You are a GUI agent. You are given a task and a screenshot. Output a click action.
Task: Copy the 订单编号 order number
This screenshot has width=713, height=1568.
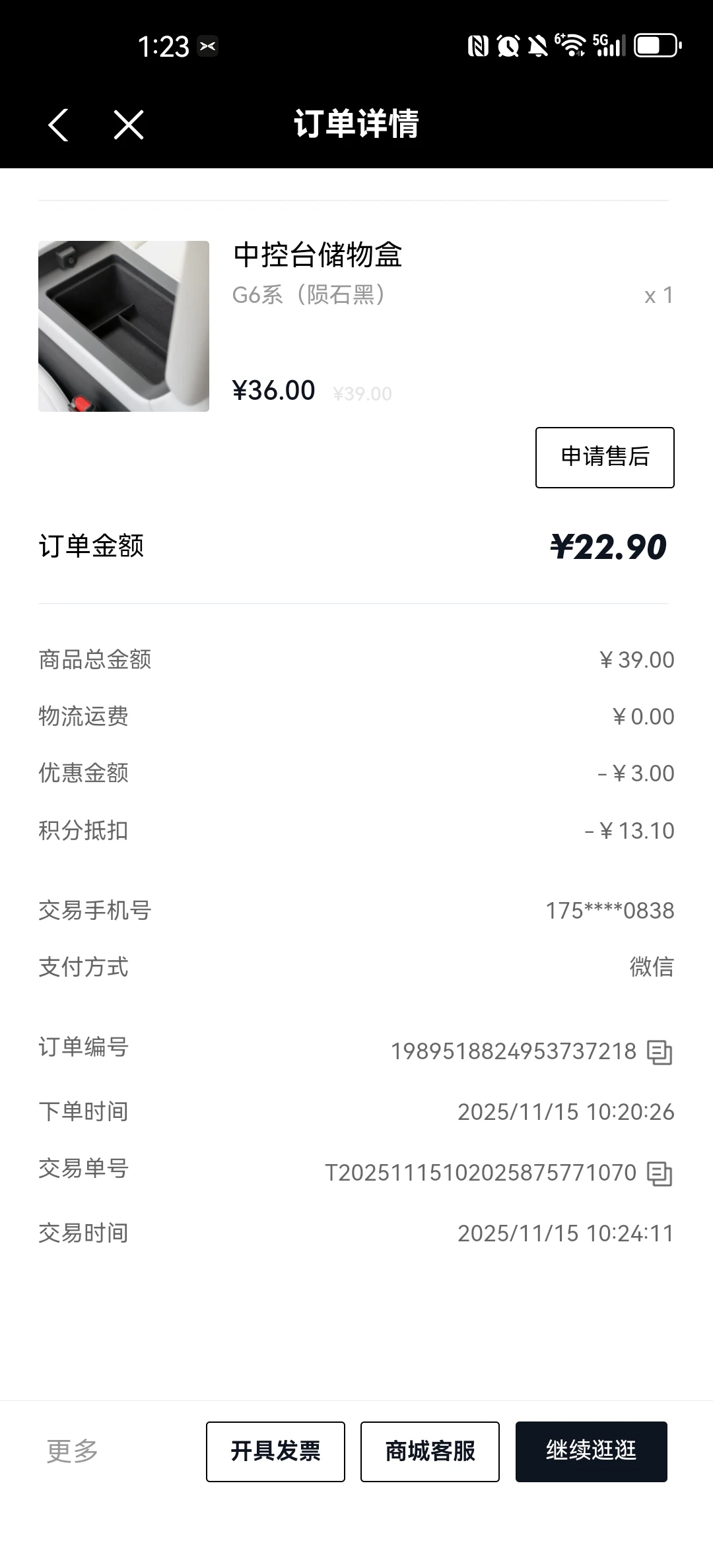click(x=659, y=1052)
